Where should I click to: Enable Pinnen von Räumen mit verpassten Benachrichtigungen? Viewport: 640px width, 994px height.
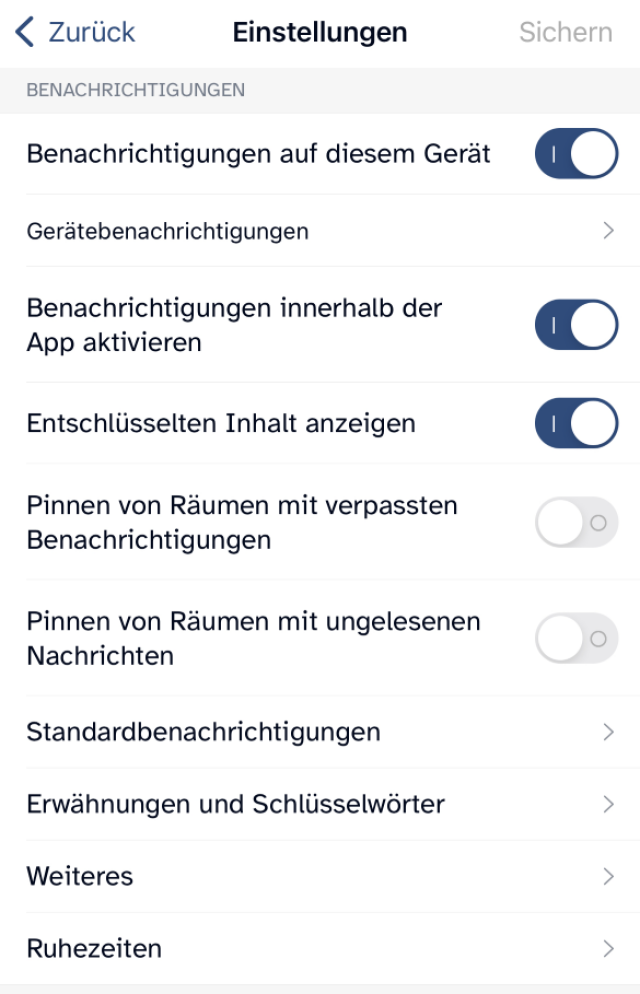(576, 522)
